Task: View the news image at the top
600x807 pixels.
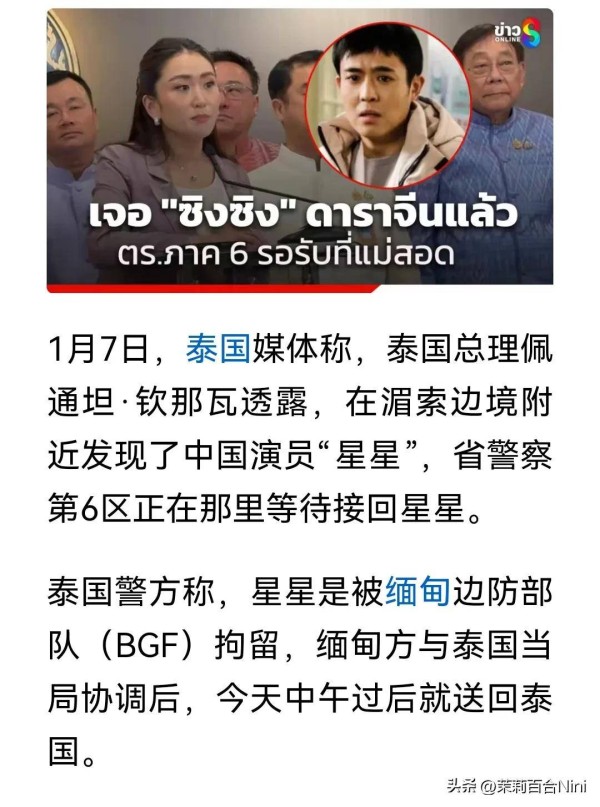Action: click(x=299, y=150)
